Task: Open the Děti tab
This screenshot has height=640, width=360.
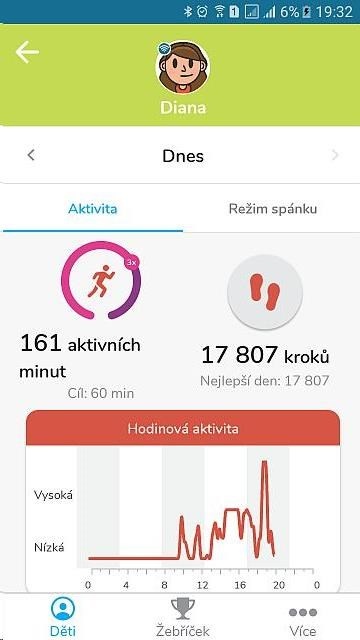Action: click(63, 617)
